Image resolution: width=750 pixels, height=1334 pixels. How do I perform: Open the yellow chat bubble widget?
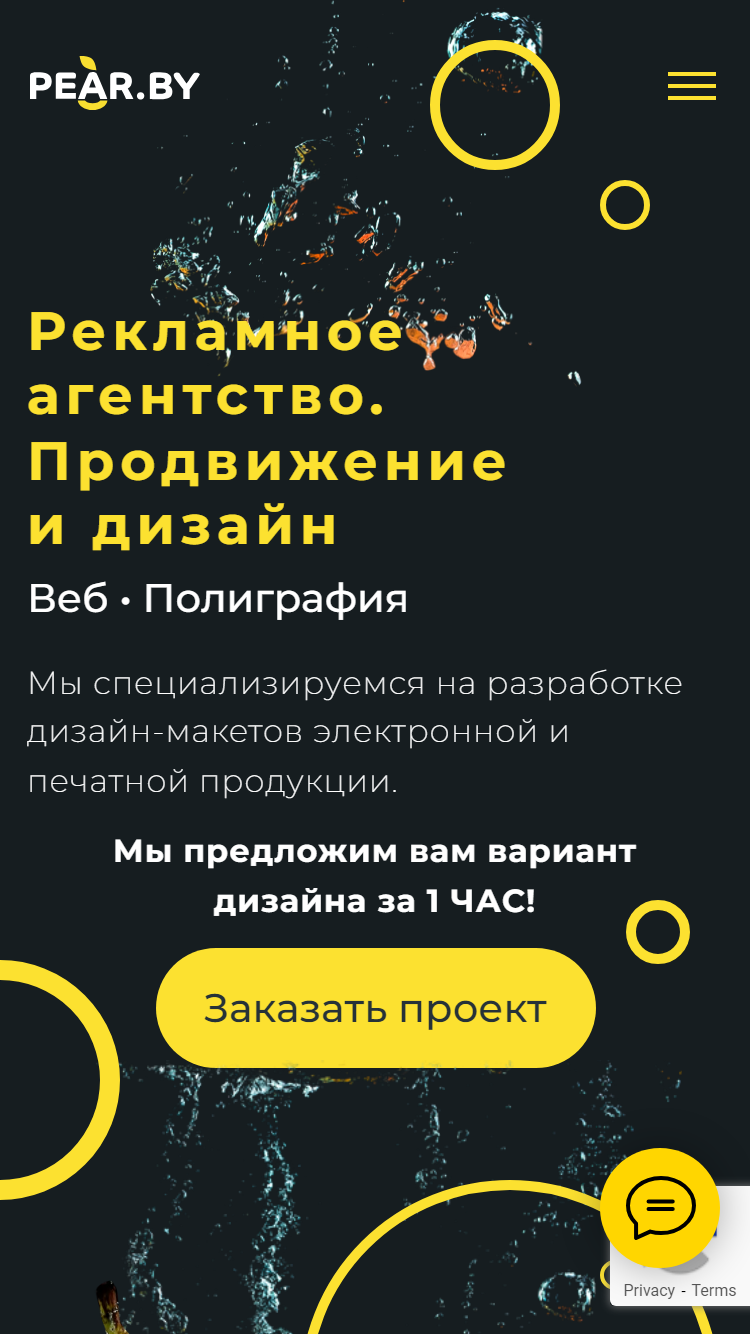coord(660,1208)
